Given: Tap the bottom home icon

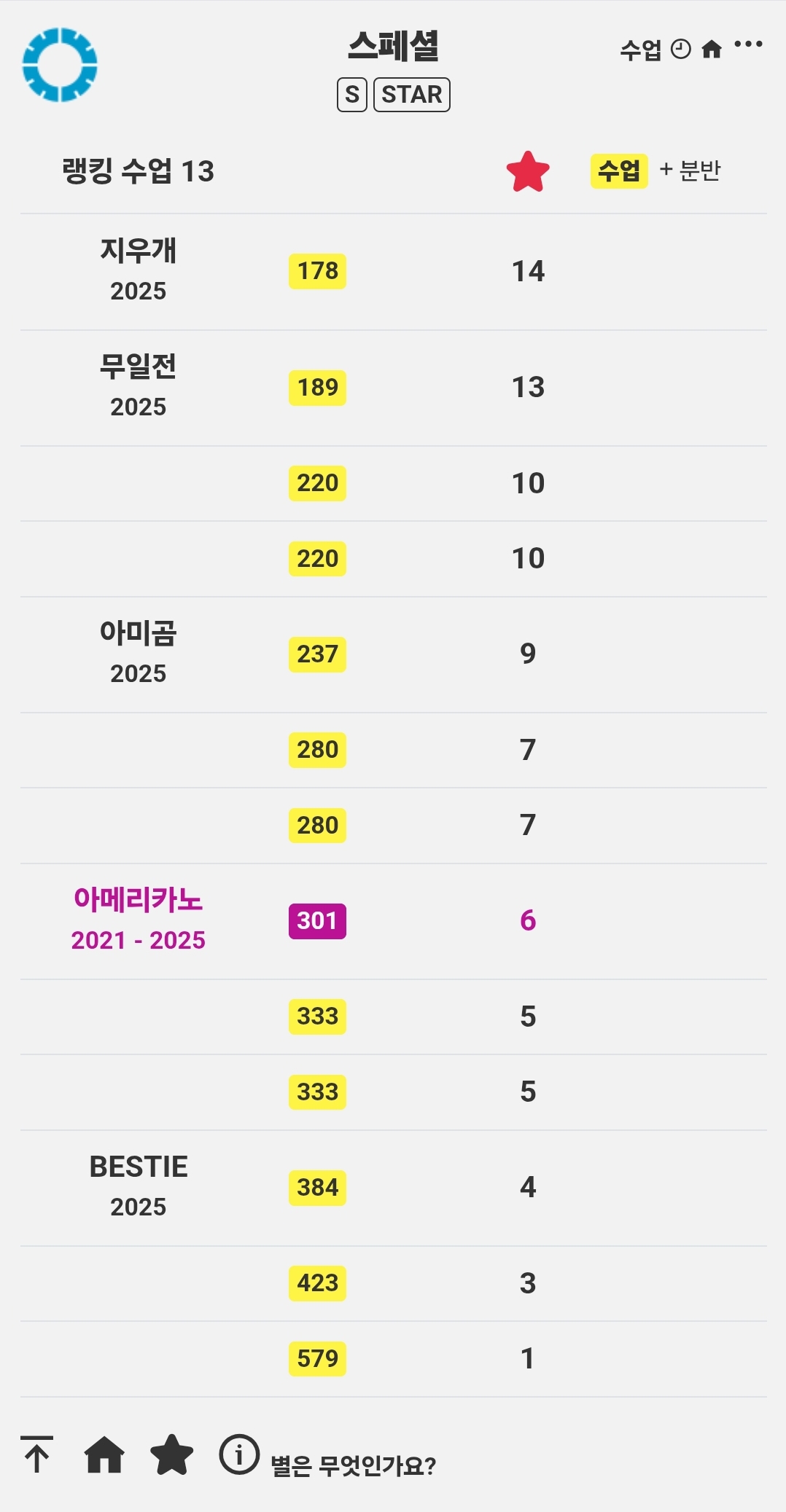Looking at the screenshot, I should (x=104, y=1454).
